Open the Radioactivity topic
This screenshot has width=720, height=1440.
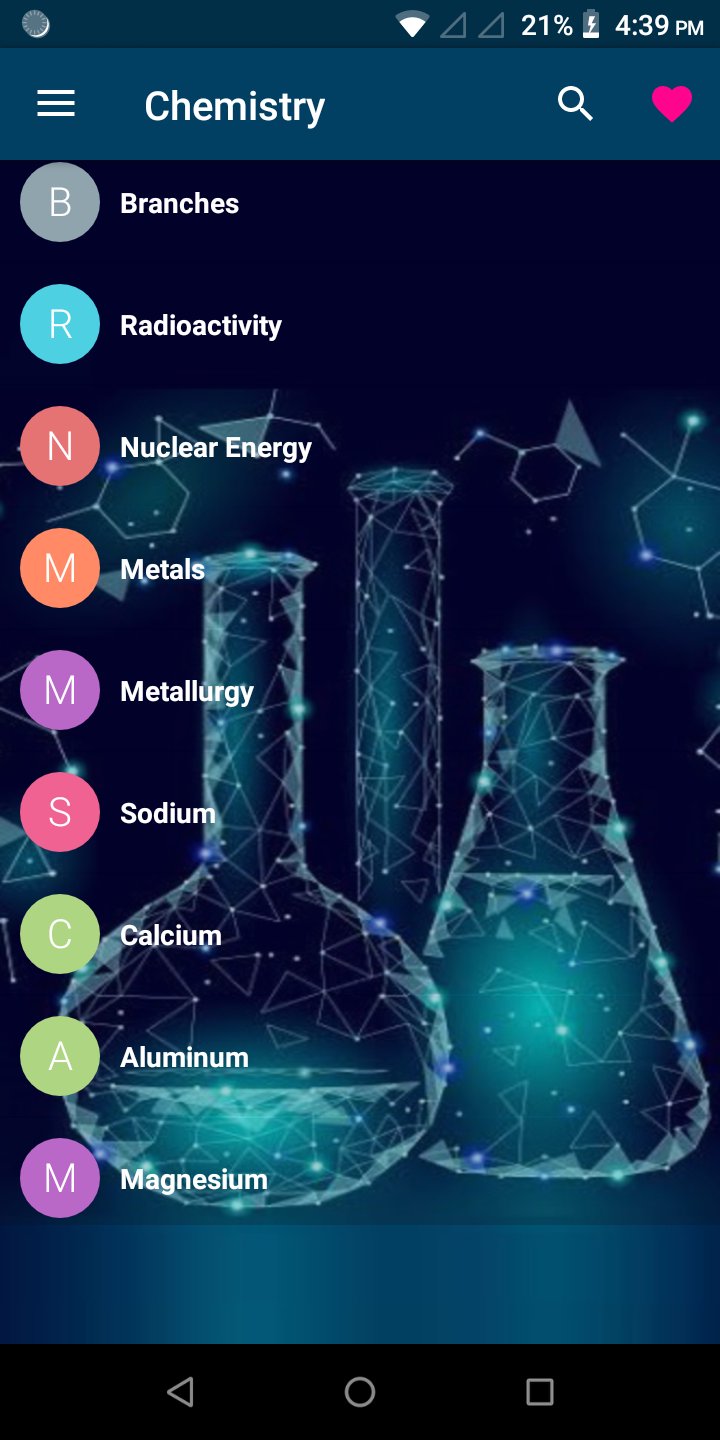coord(200,324)
